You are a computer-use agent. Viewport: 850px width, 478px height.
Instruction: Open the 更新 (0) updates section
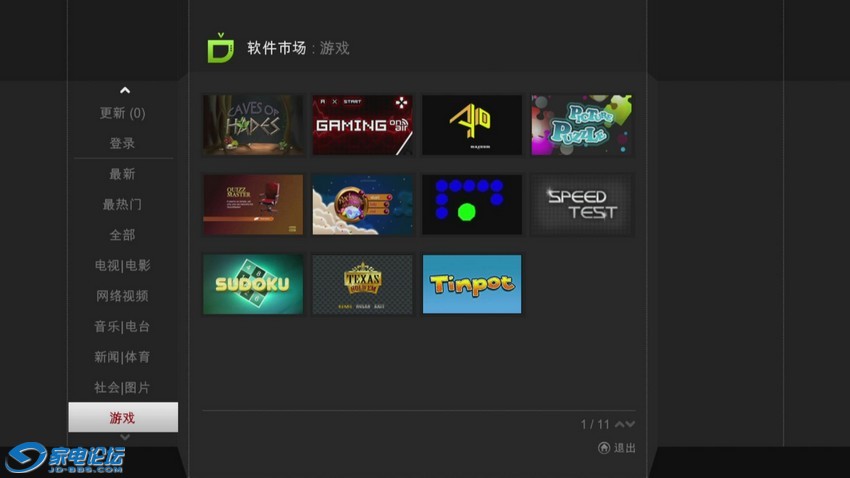click(x=122, y=113)
